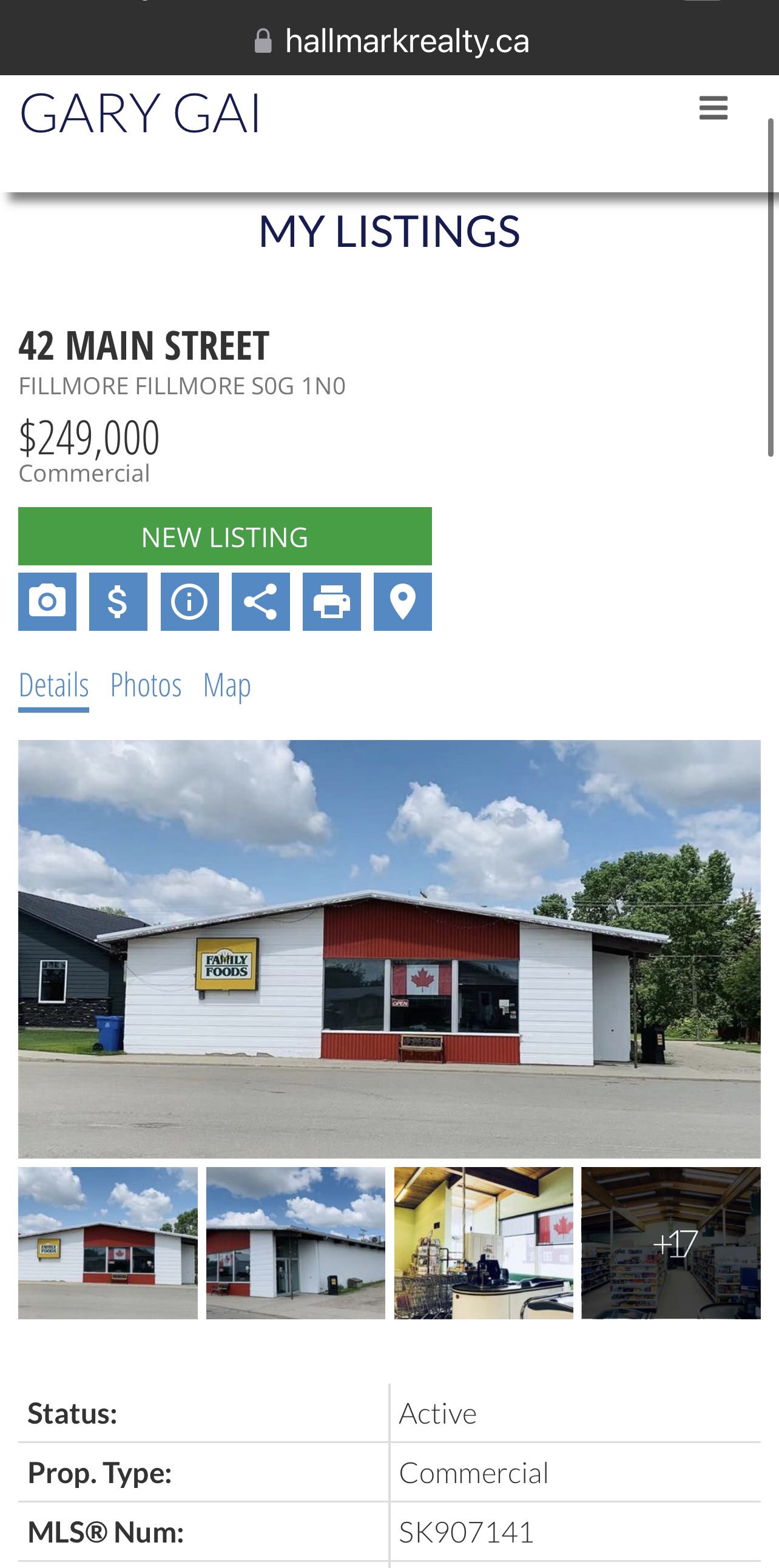The image size is (779, 1568).
Task: Share this listing
Action: coord(260,601)
